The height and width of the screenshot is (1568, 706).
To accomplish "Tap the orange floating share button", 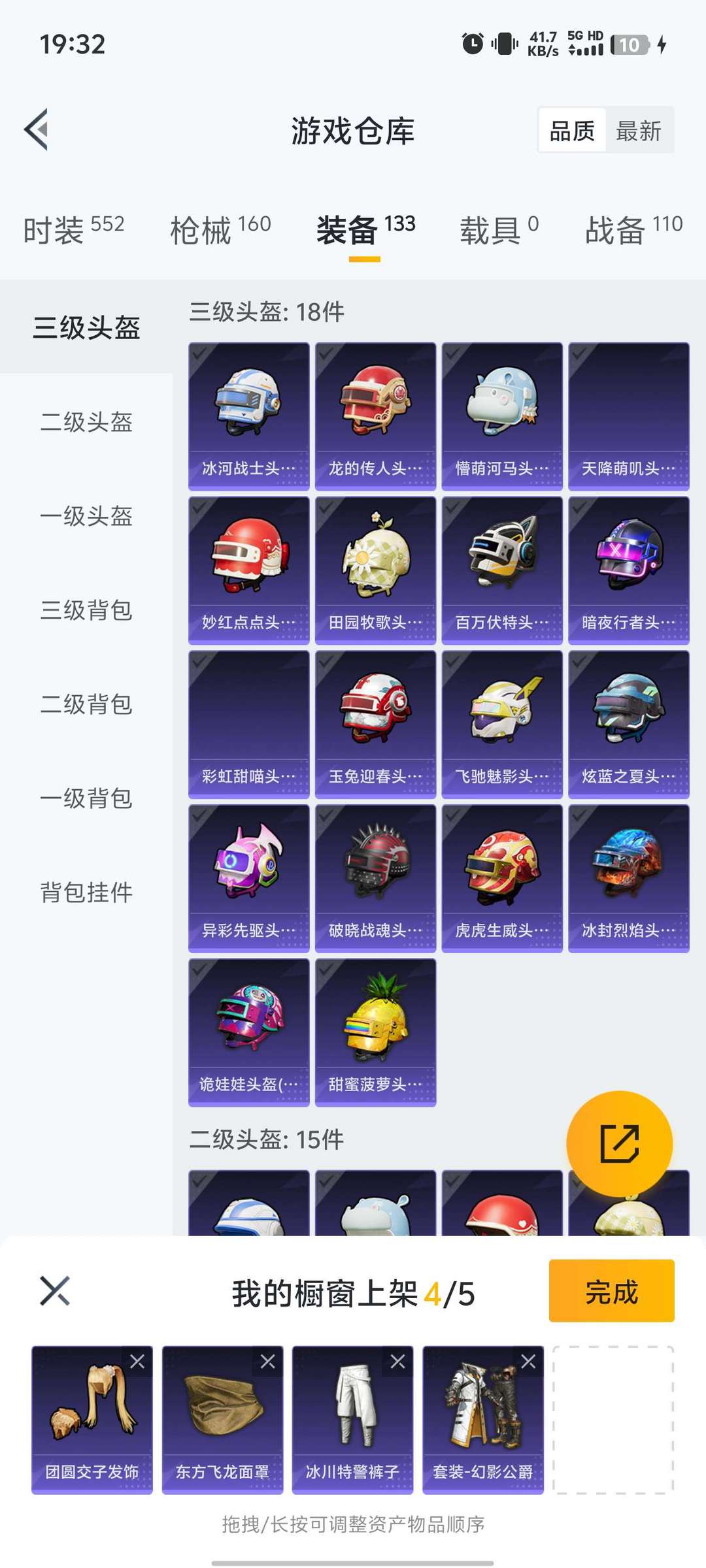I will [x=619, y=1143].
